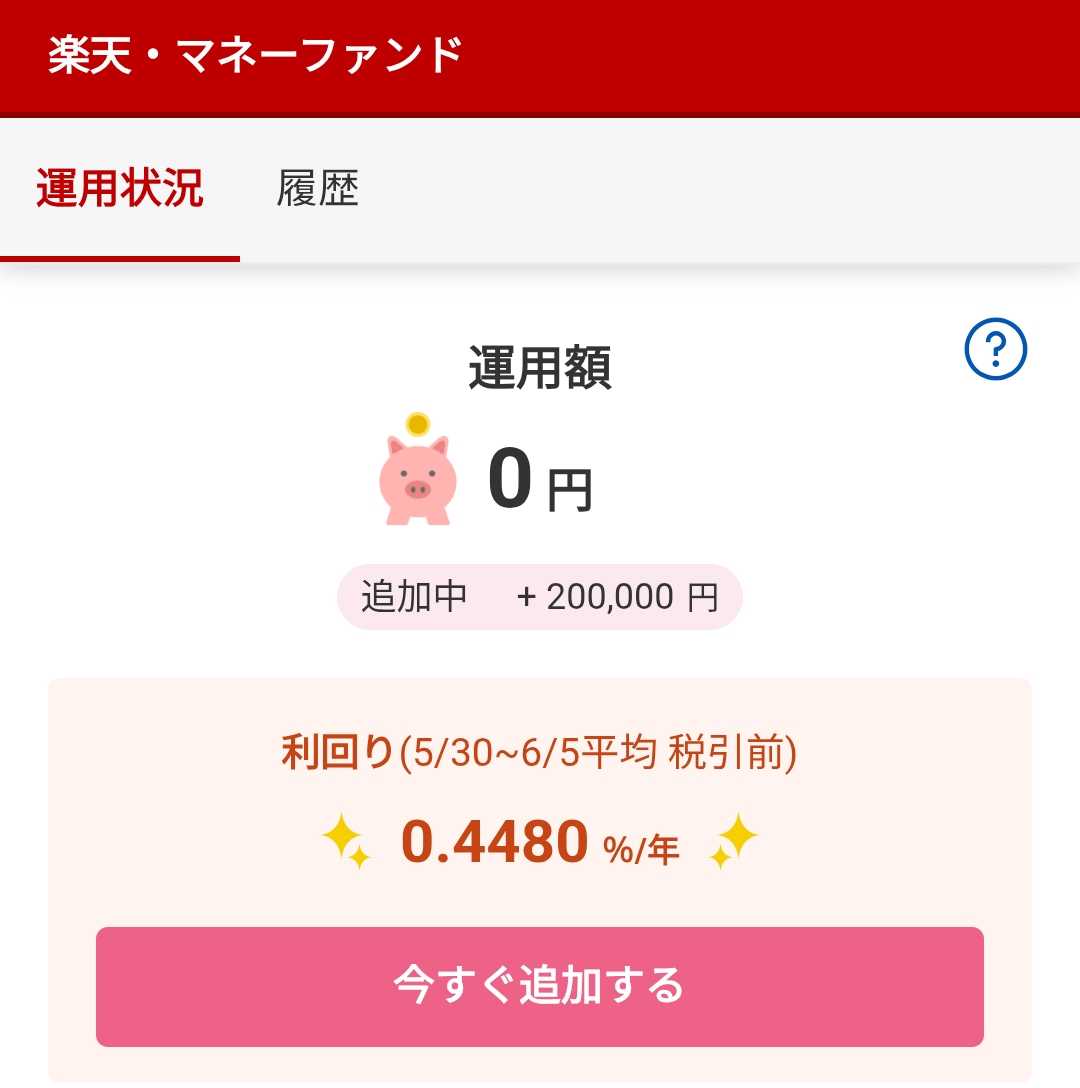Open the help question mark icon

click(995, 349)
